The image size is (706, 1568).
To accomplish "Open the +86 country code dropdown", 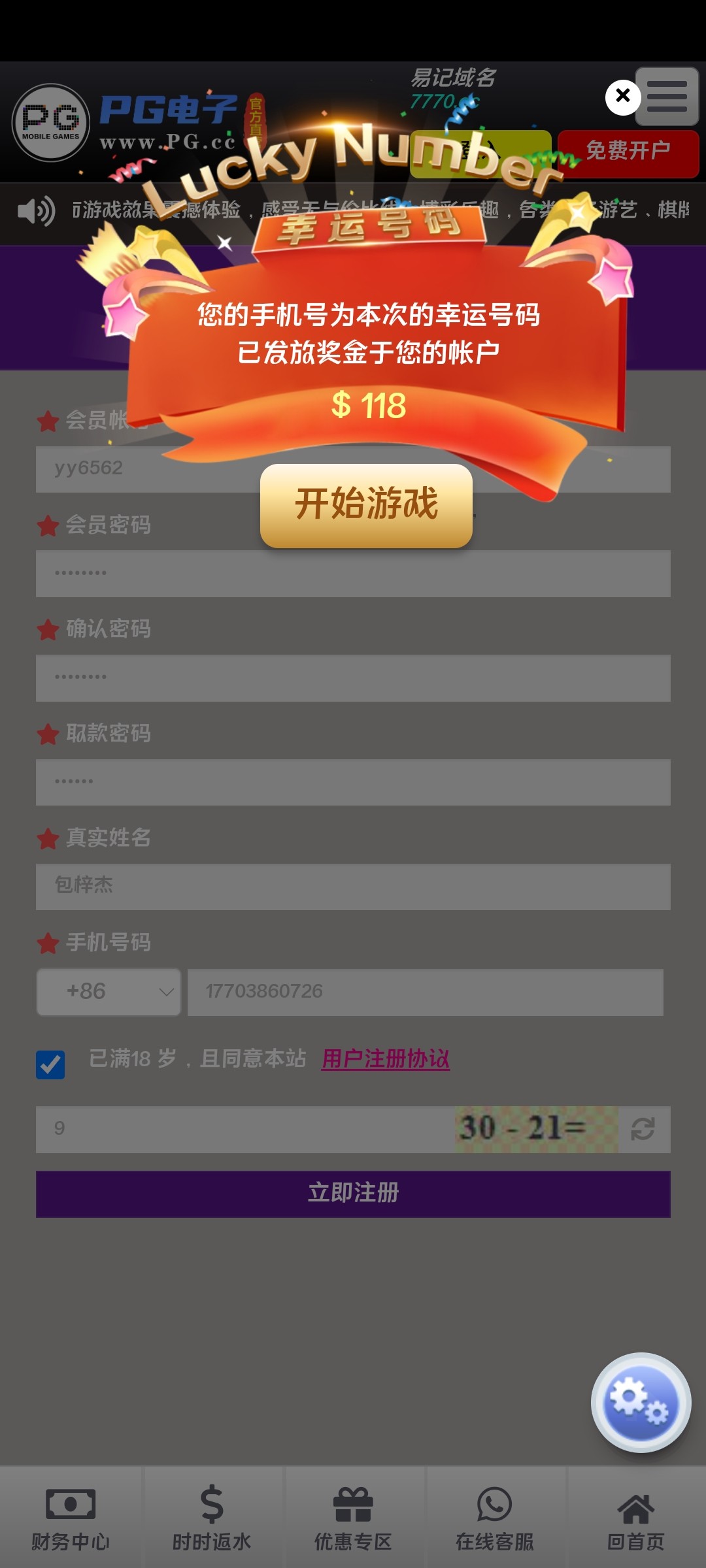I will click(x=109, y=992).
